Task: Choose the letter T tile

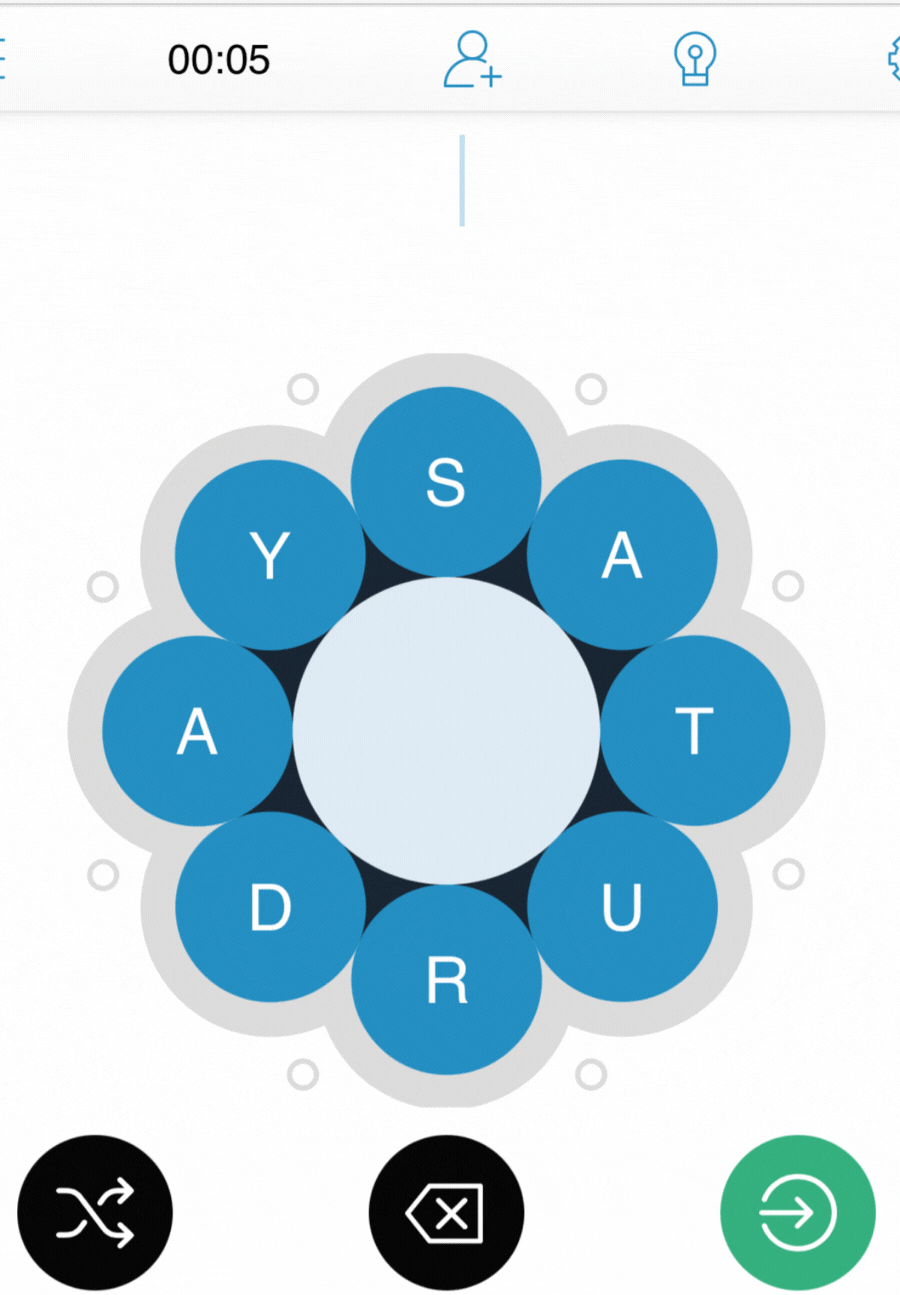Action: [695, 730]
